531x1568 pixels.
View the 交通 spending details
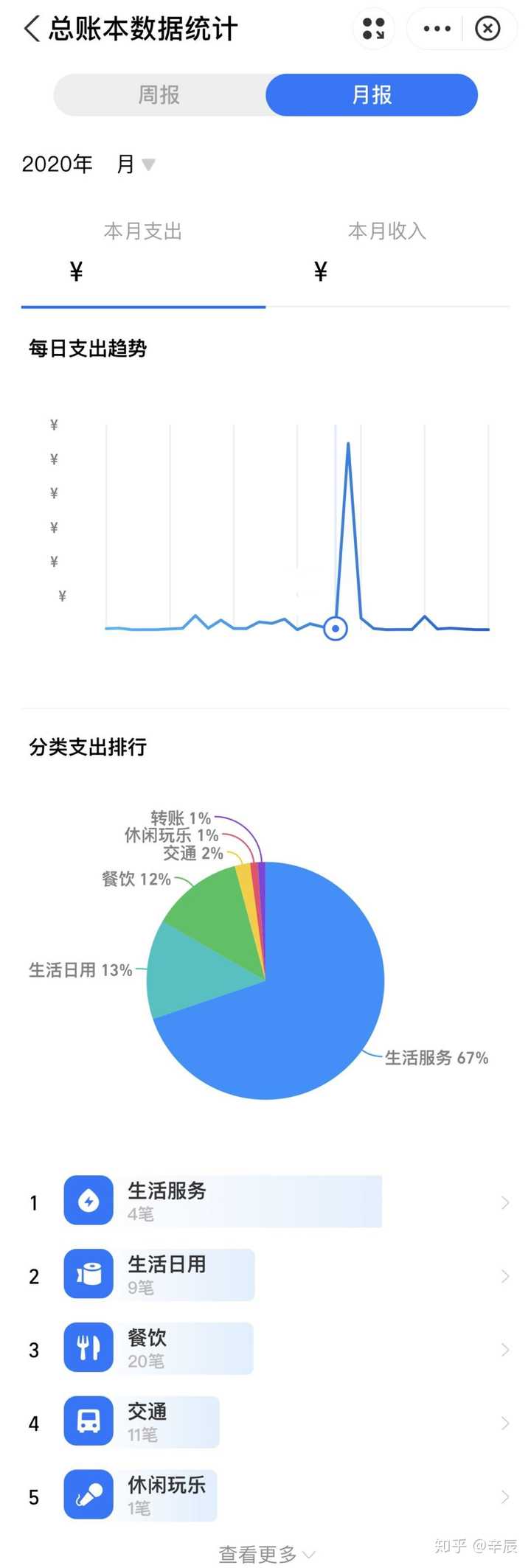(x=280, y=1423)
